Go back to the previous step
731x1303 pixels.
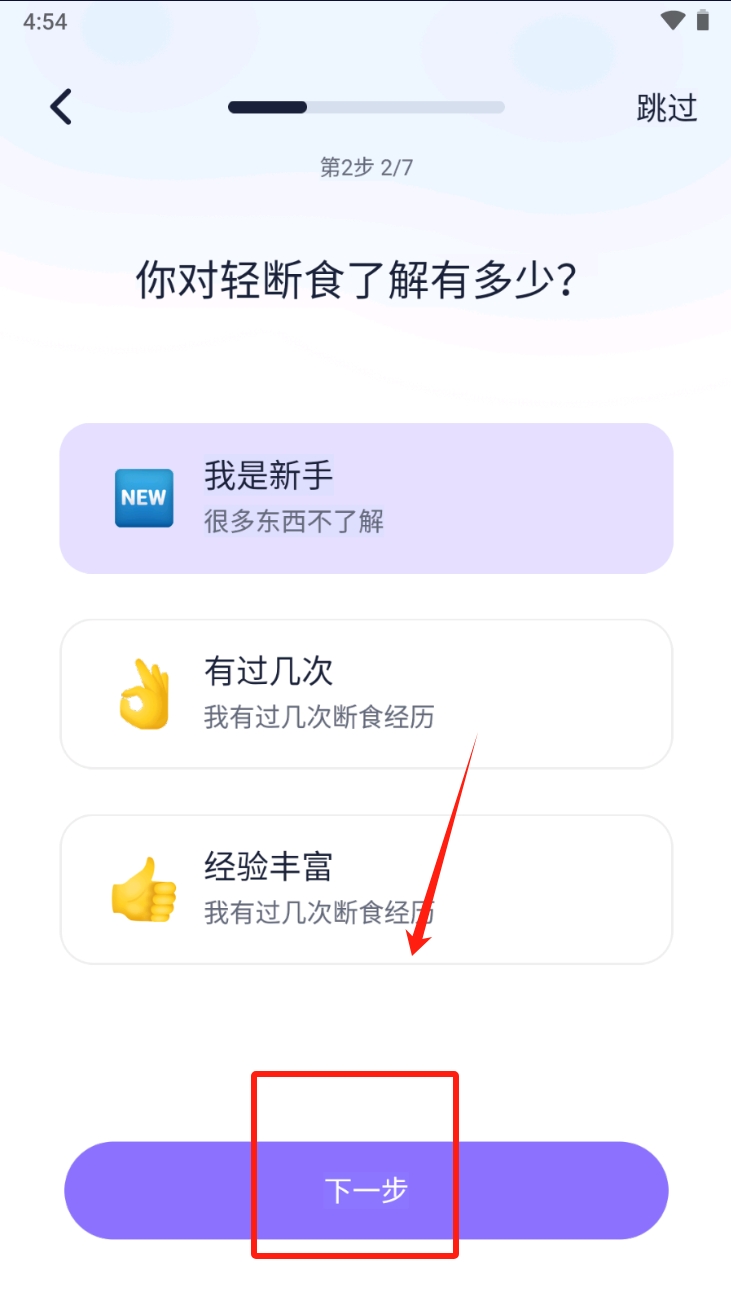[62, 107]
